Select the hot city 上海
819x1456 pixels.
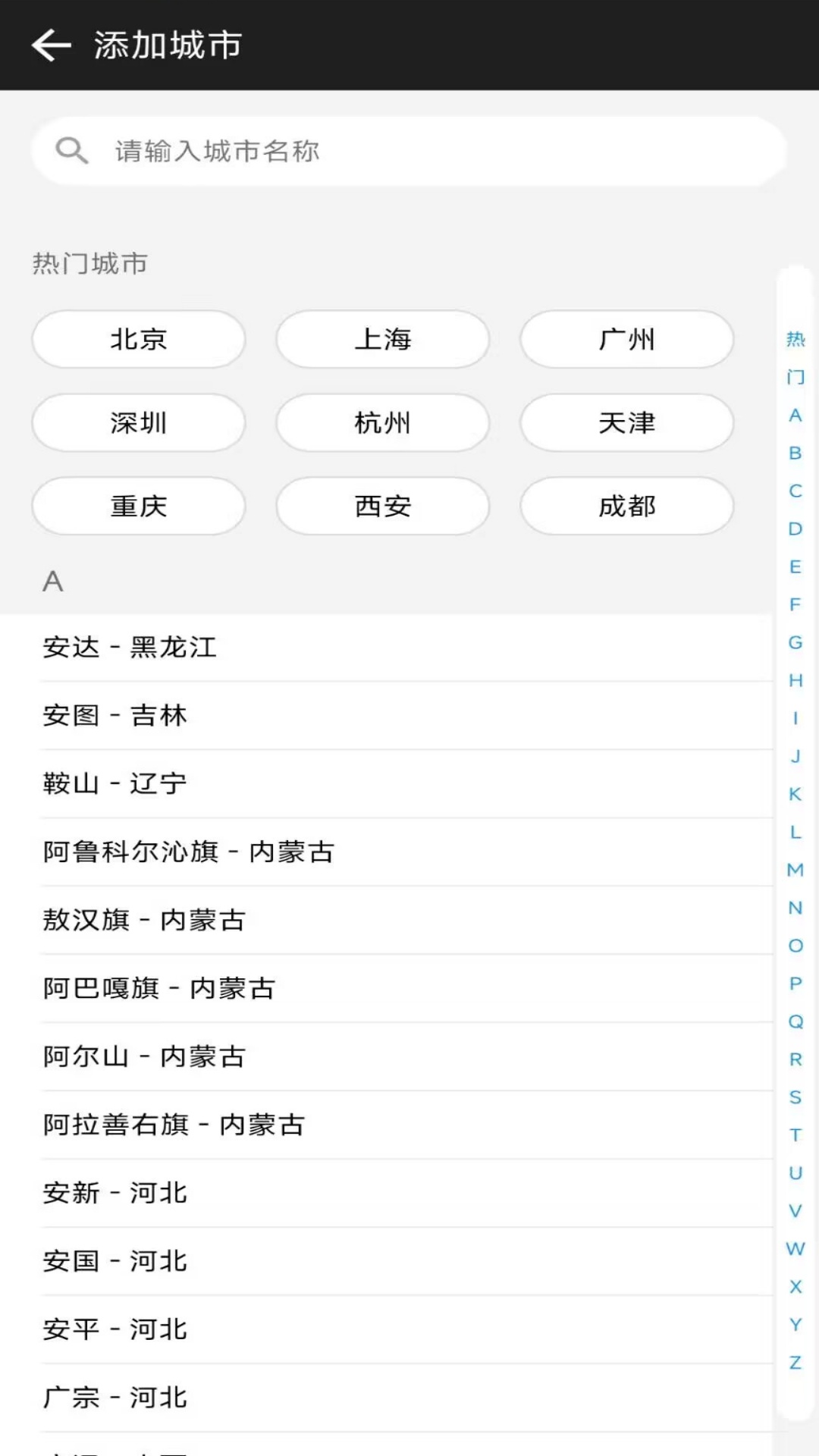pyautogui.click(x=383, y=339)
